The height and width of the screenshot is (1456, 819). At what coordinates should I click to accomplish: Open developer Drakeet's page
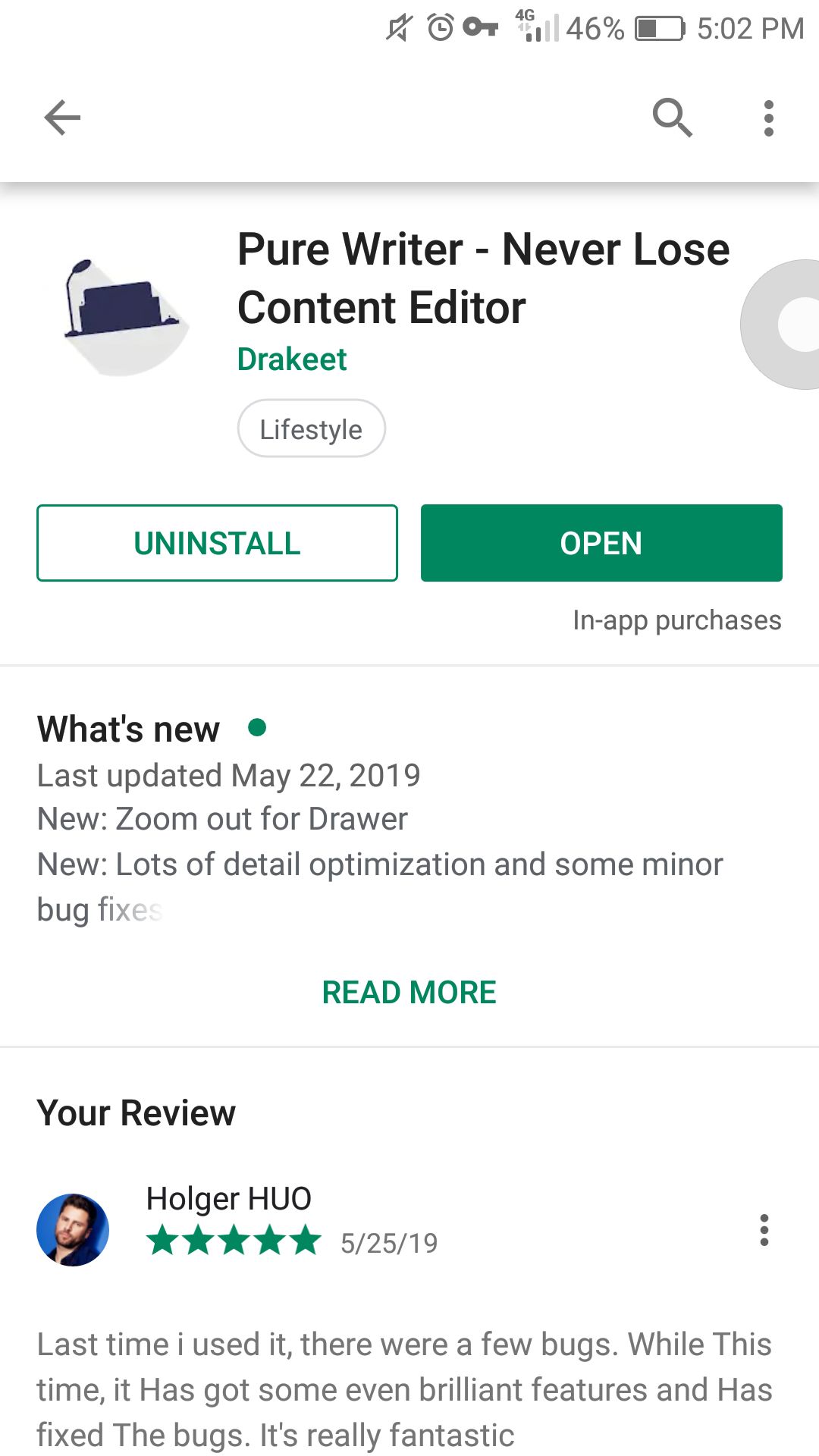[292, 359]
